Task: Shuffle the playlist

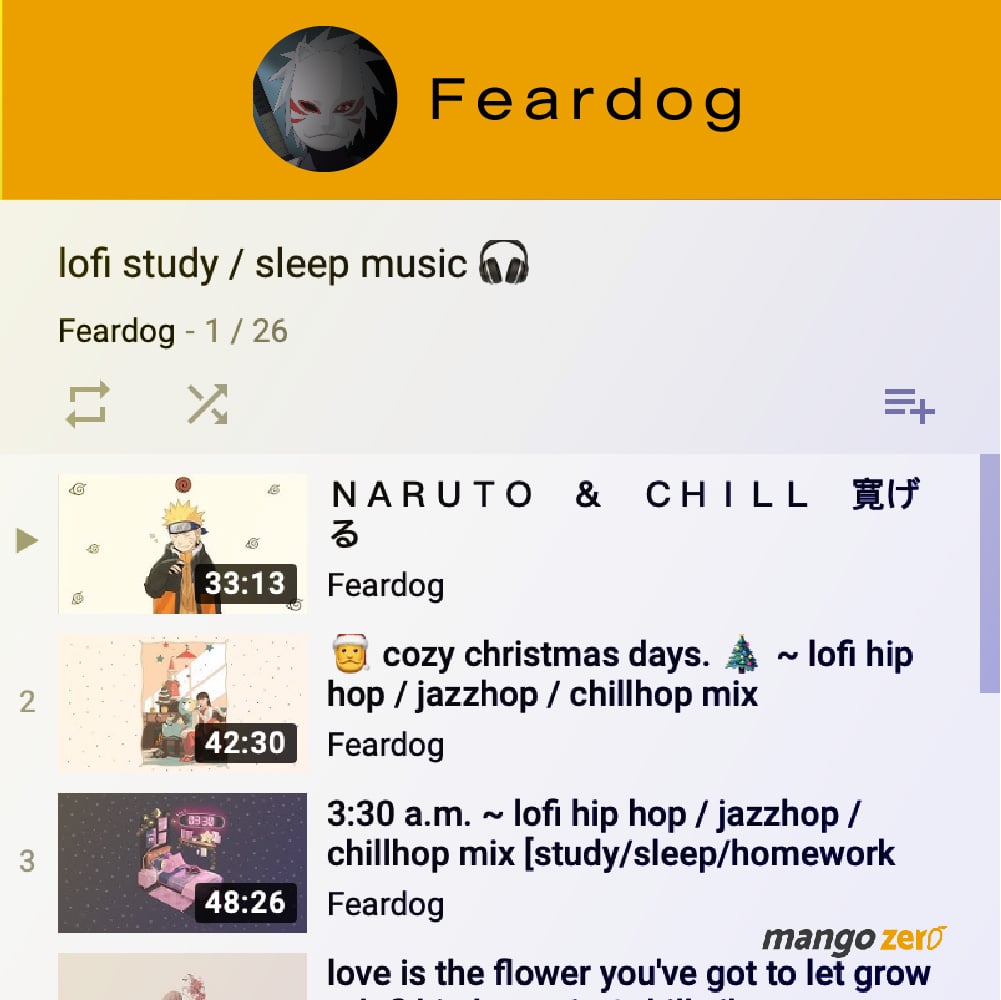Action: click(207, 404)
